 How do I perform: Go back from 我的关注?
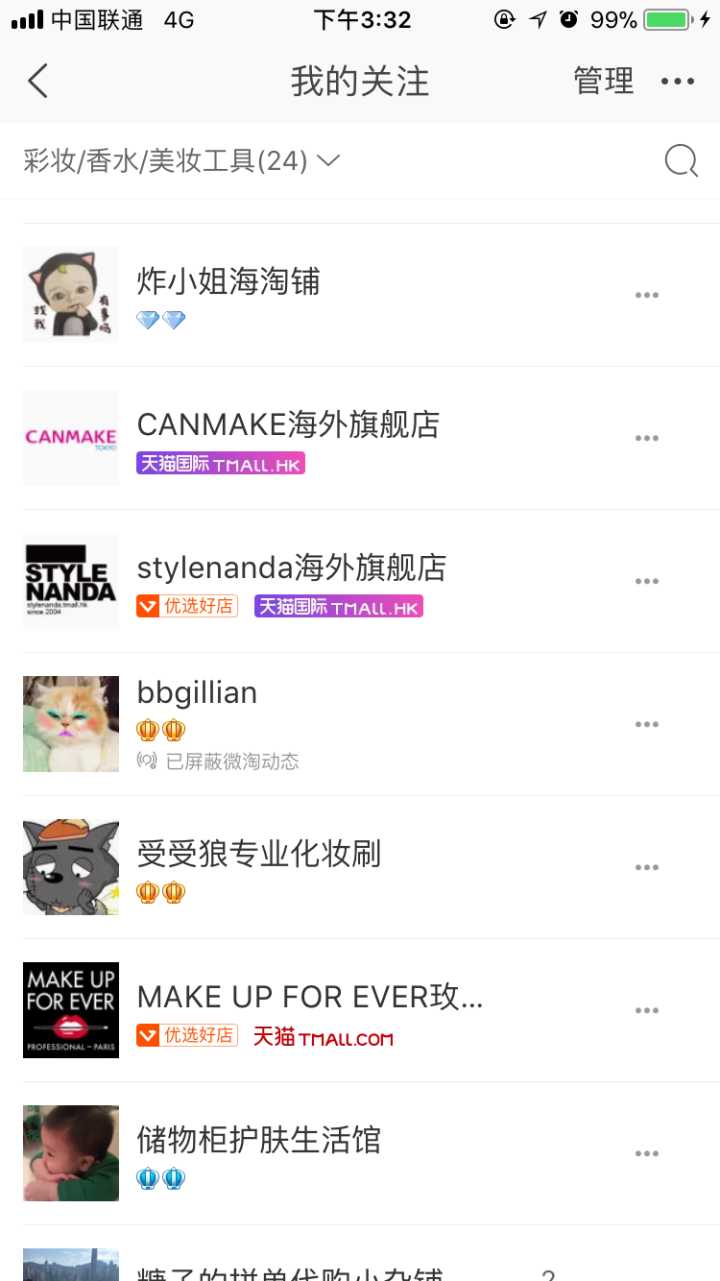(38, 81)
